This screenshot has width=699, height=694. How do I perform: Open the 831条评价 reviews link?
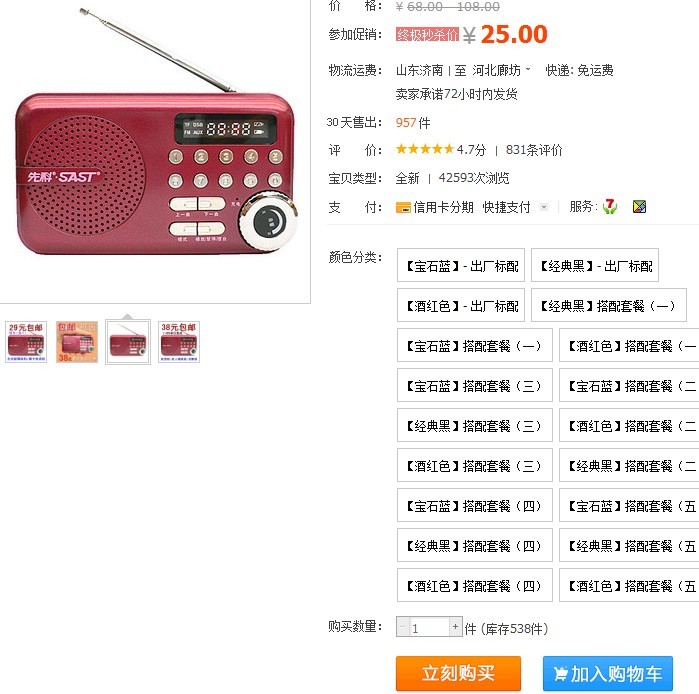click(x=534, y=150)
